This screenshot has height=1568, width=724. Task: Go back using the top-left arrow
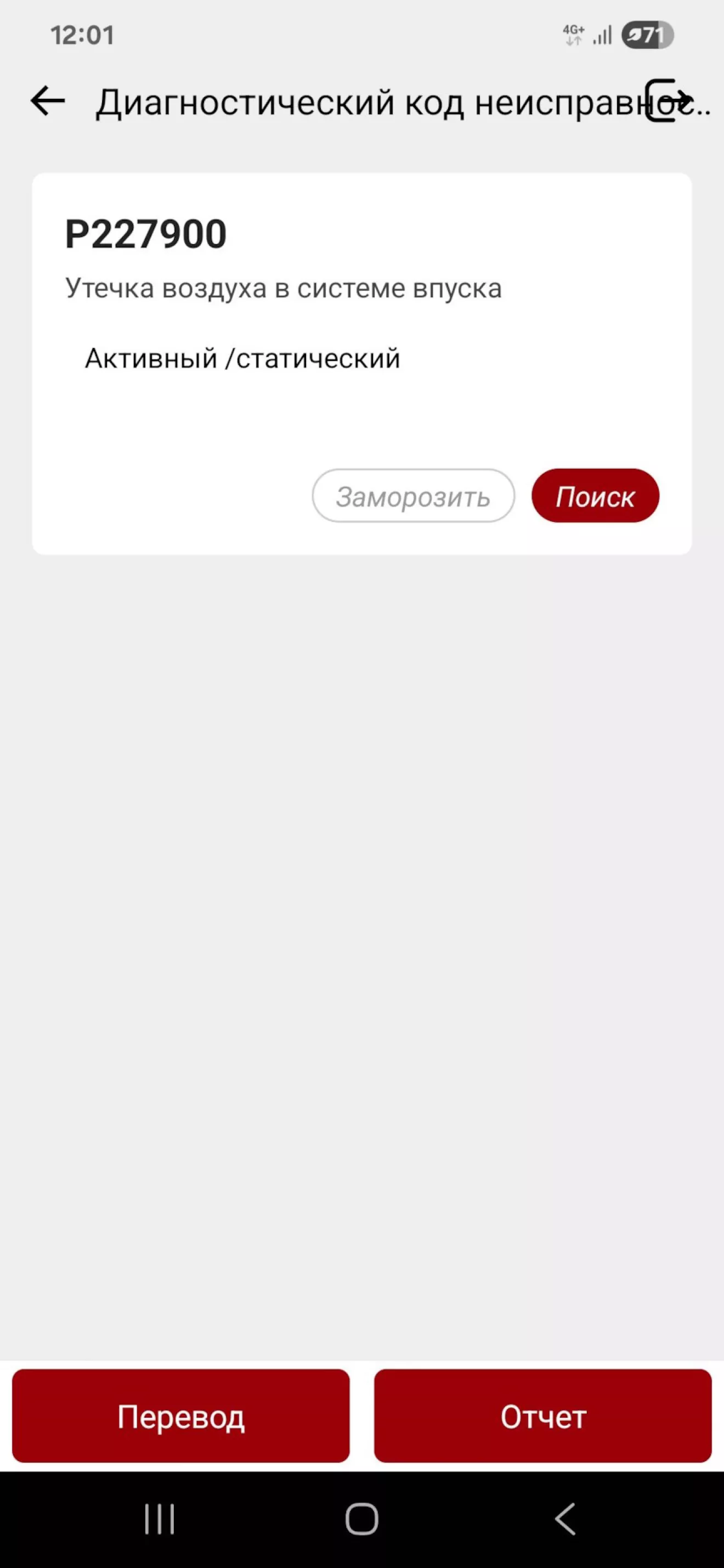pyautogui.click(x=48, y=100)
